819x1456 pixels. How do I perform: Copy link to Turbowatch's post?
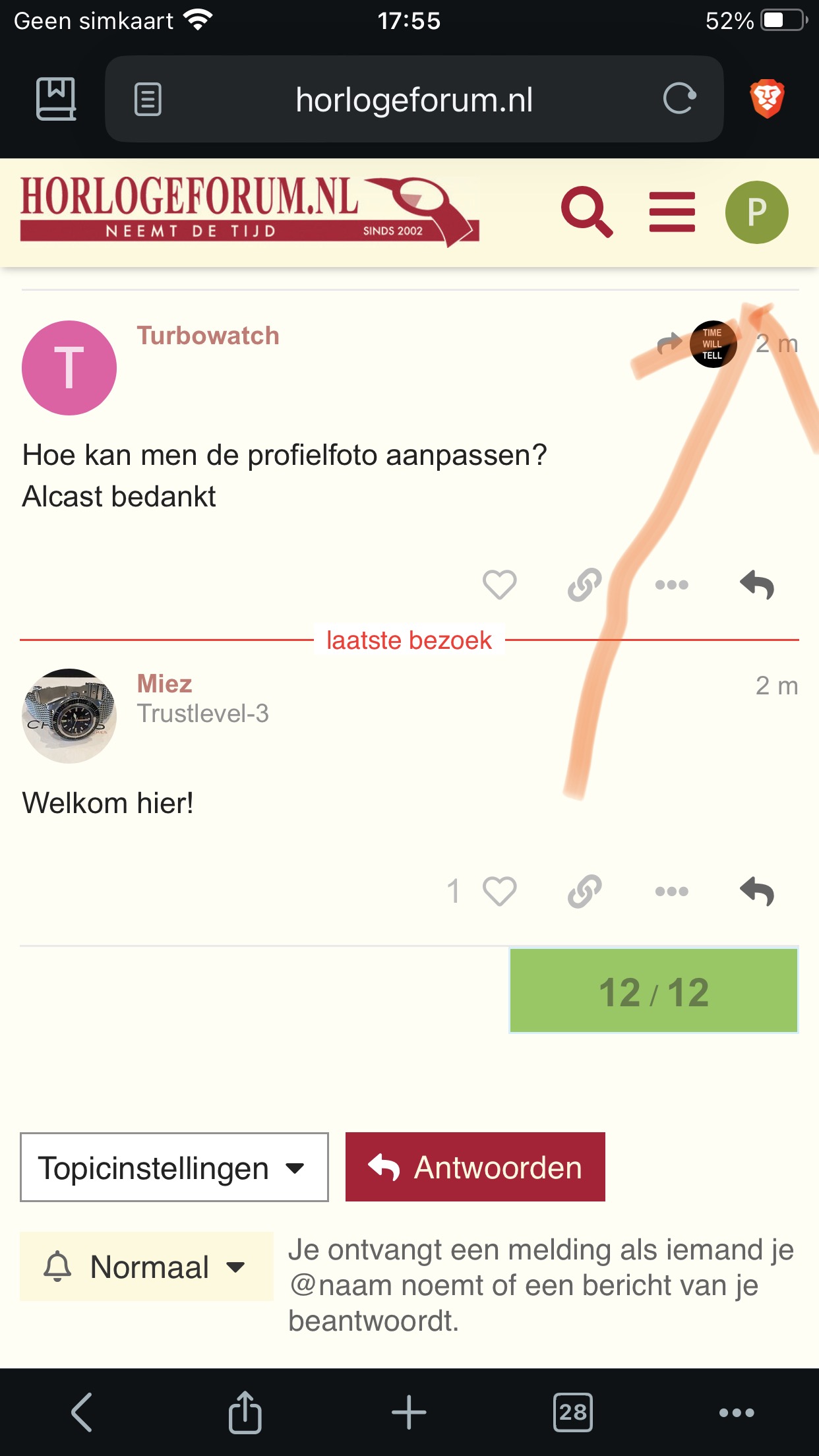585,584
